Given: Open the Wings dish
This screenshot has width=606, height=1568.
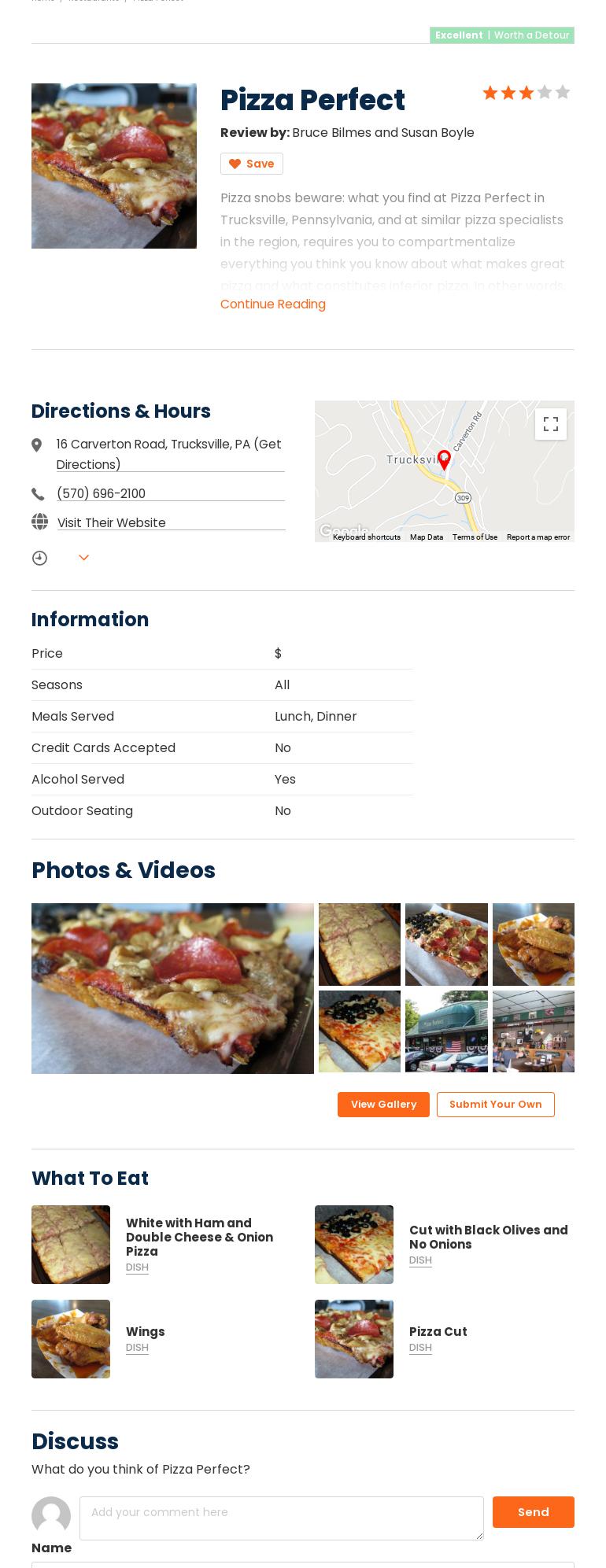Looking at the screenshot, I should pos(146,1331).
